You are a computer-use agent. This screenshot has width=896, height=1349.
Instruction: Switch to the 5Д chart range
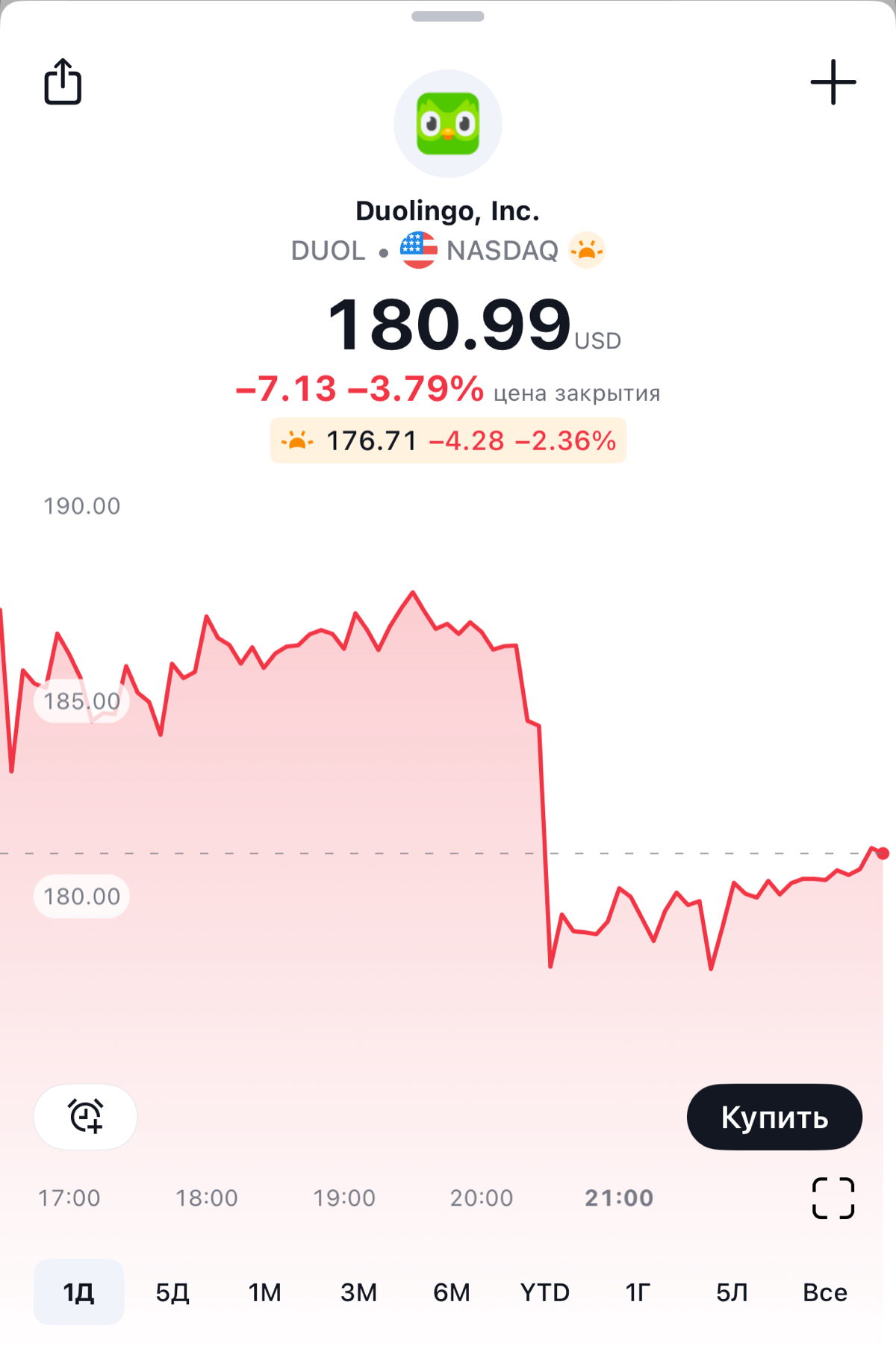click(x=172, y=1292)
